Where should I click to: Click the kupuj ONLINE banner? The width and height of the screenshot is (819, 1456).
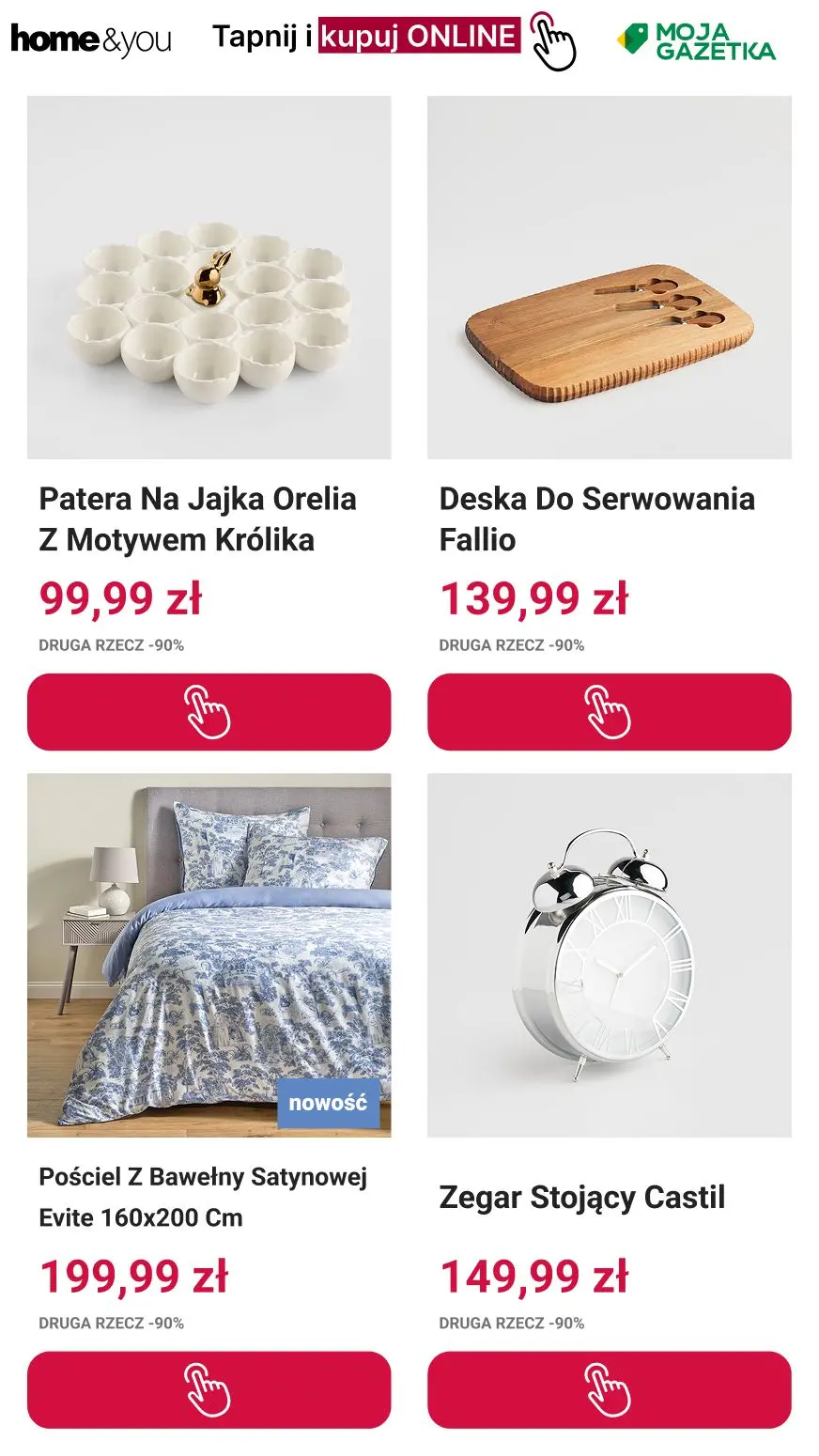419,38
